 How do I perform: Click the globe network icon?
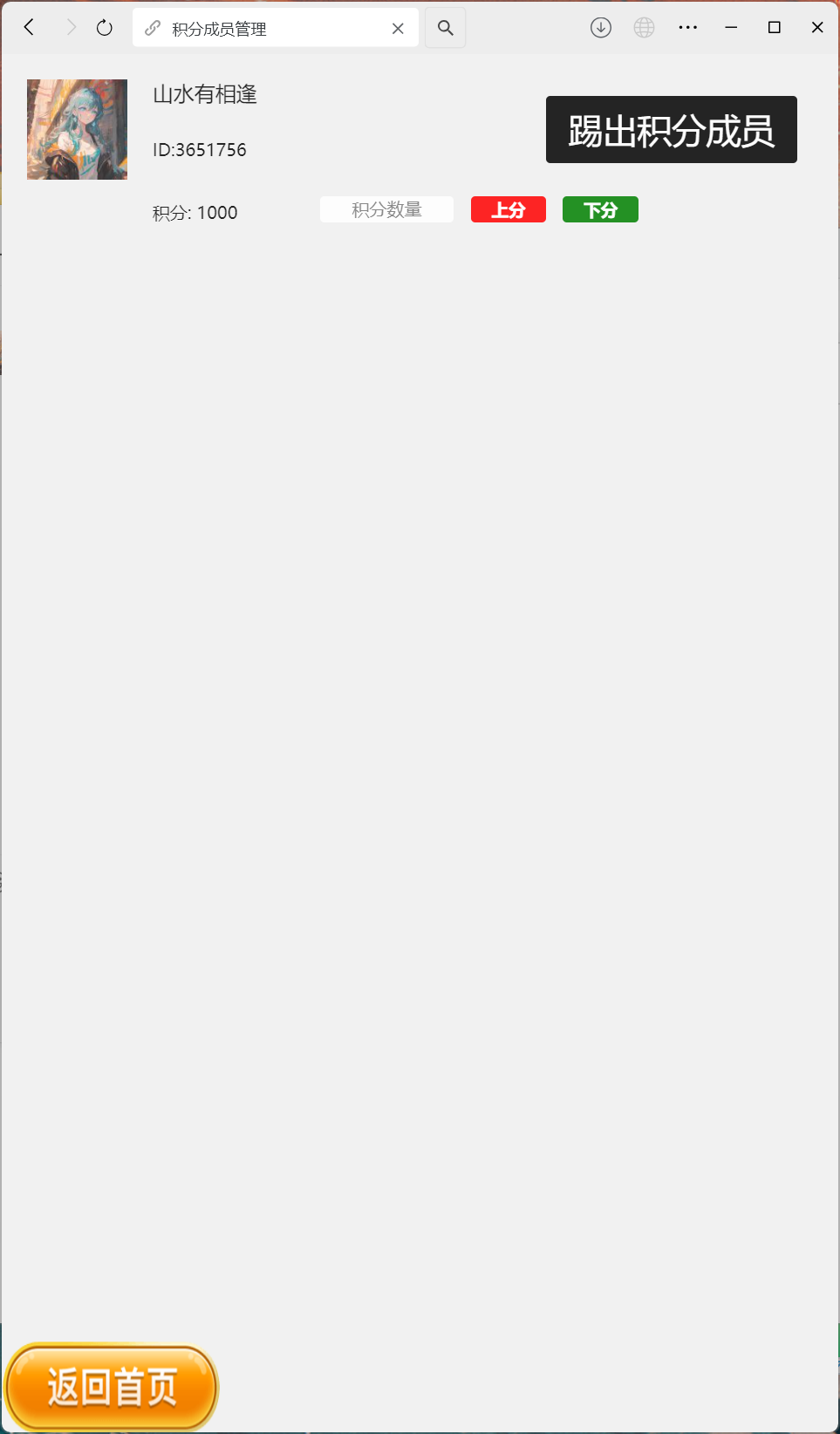644,27
